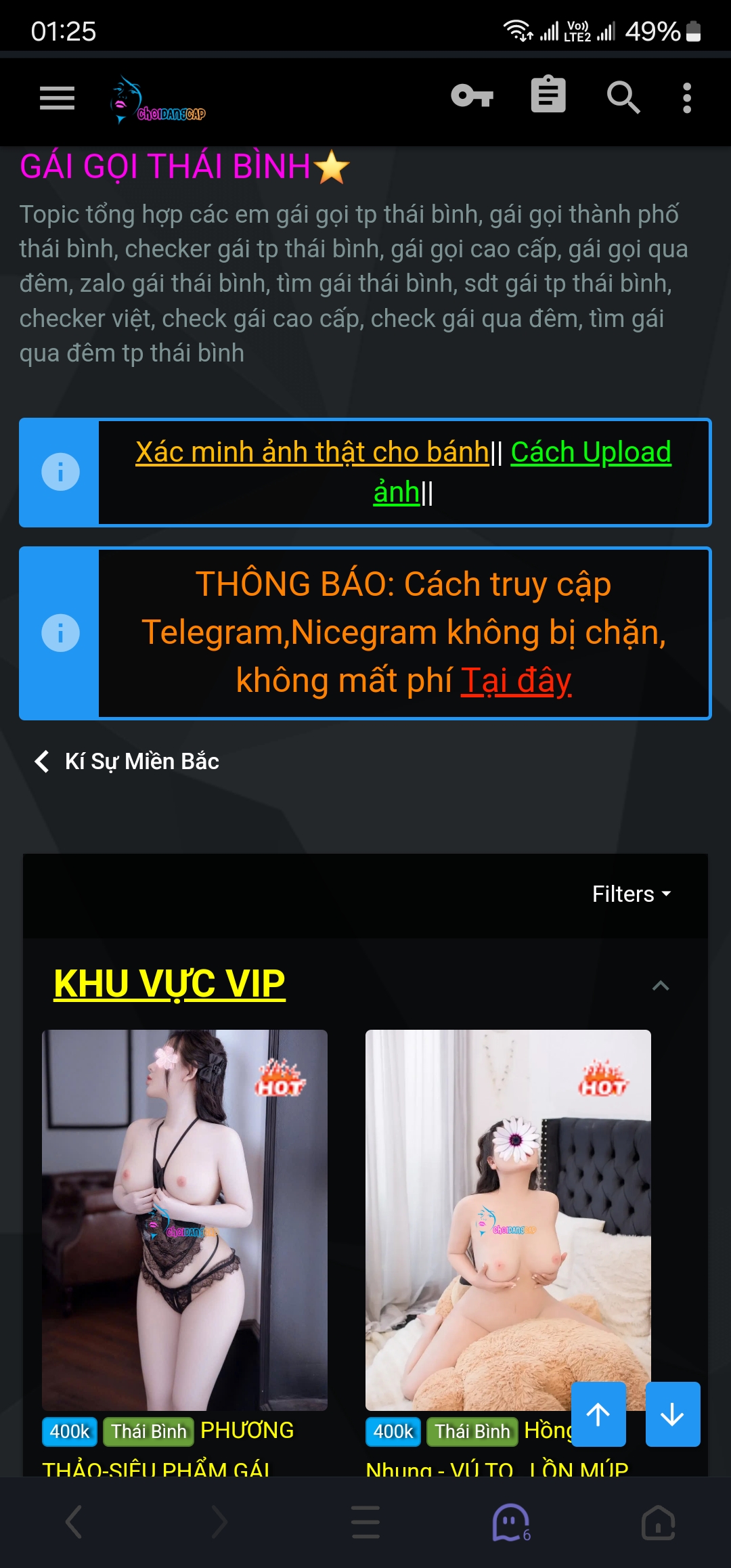
Task: Open the three-dot overflow menu
Action: pyautogui.click(x=687, y=98)
